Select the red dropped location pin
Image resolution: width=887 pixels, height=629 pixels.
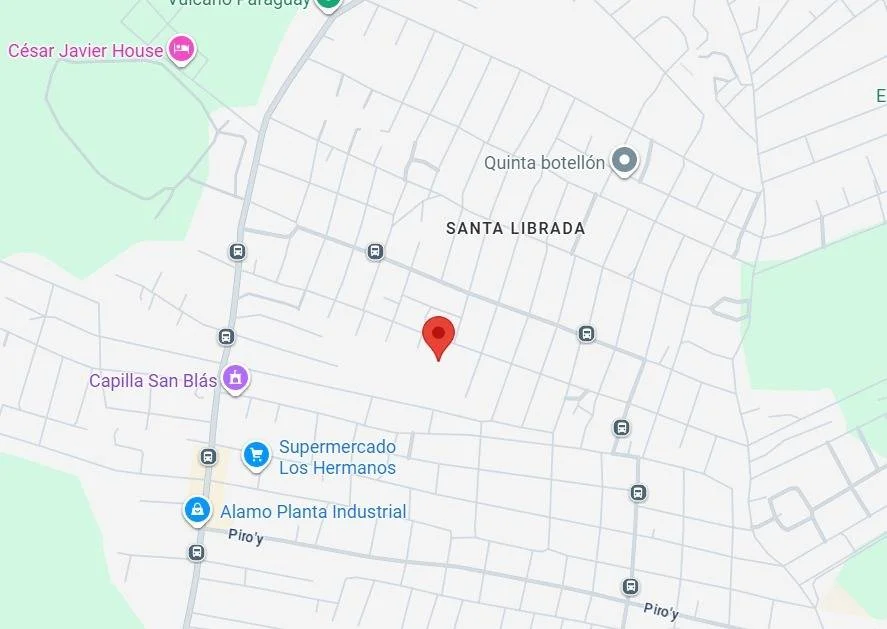438,336
